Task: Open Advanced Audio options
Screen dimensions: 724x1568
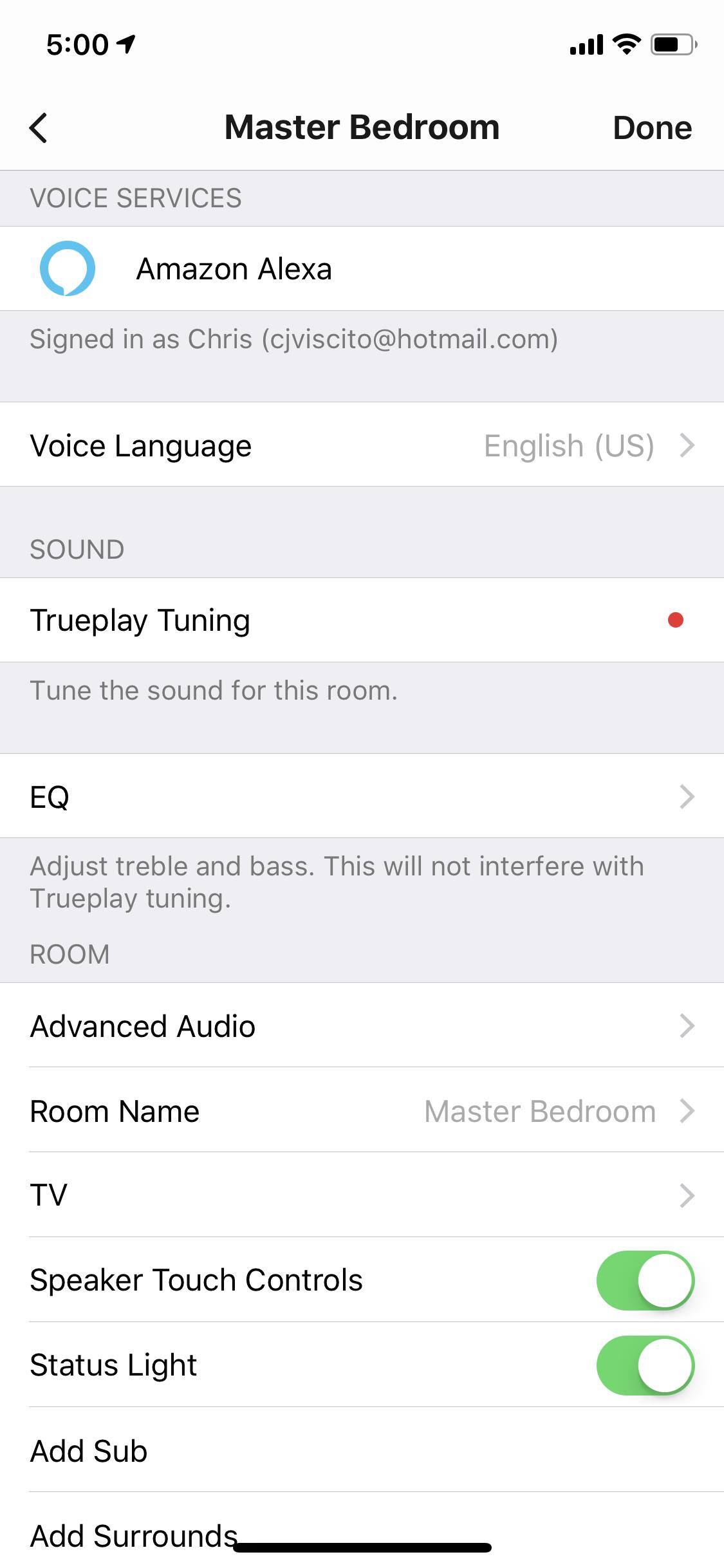Action: [x=362, y=1025]
